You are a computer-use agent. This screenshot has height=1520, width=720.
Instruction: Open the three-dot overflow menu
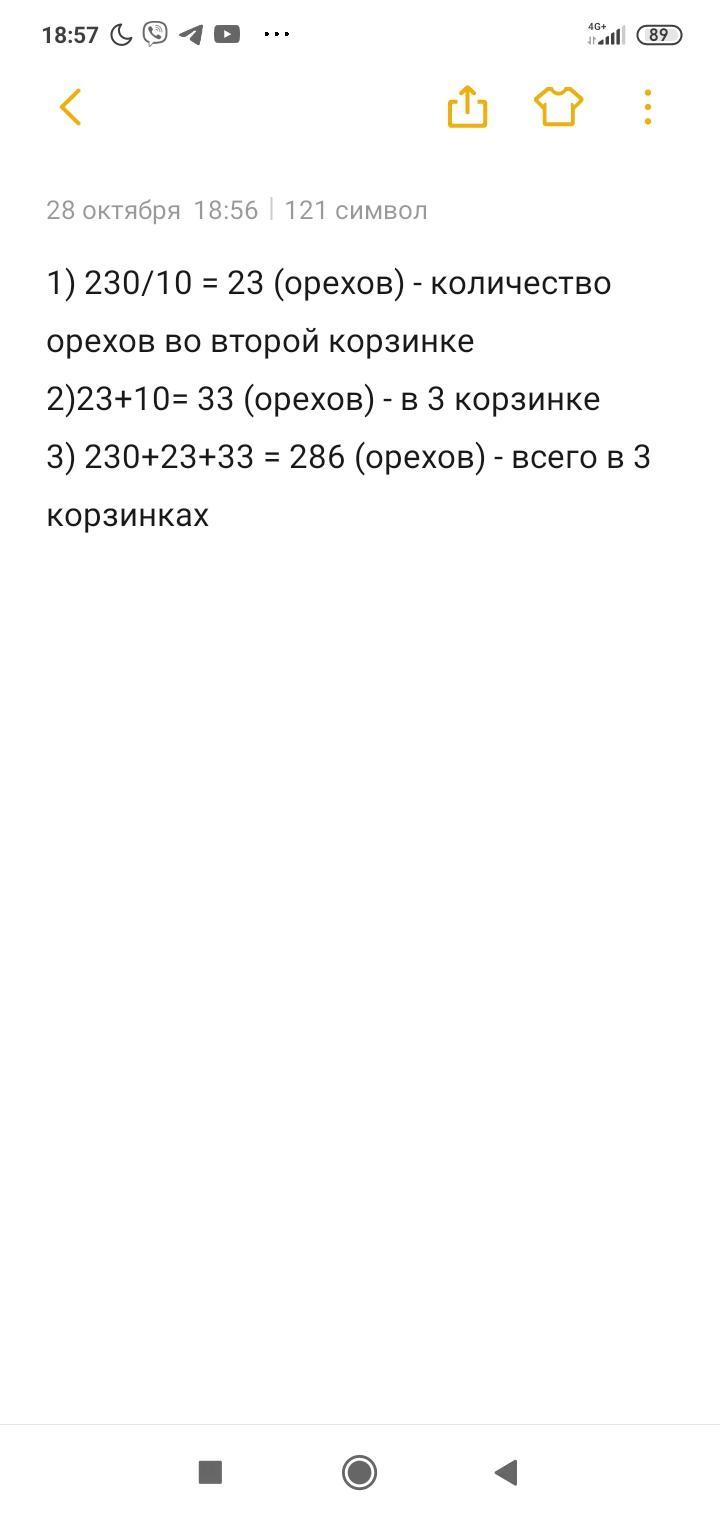tap(648, 107)
